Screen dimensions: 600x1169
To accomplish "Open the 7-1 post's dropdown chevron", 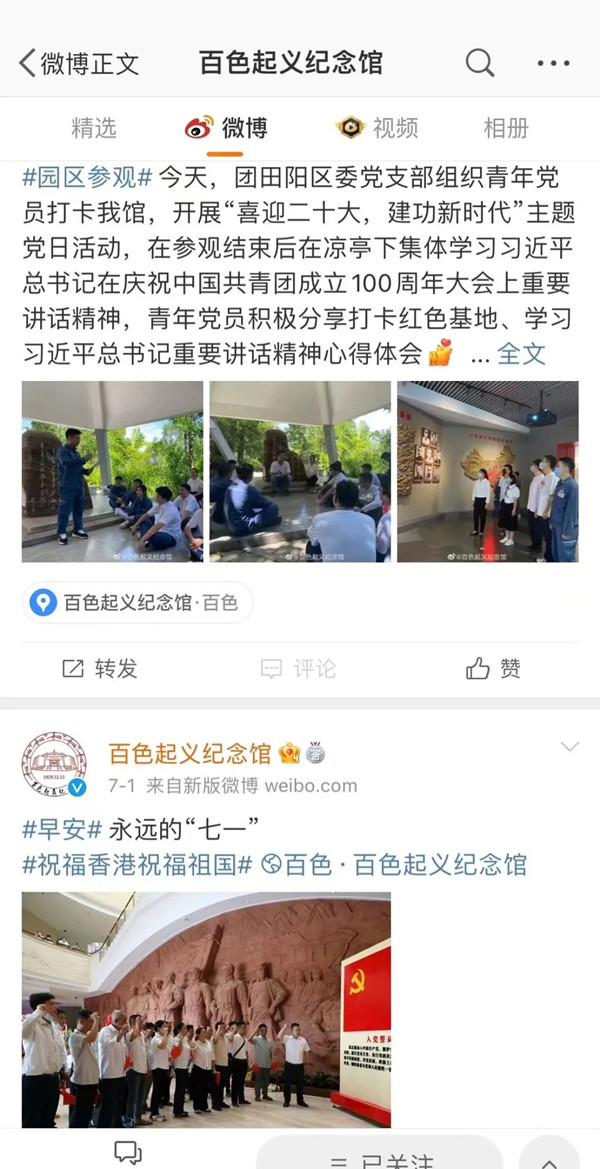I will tap(569, 747).
